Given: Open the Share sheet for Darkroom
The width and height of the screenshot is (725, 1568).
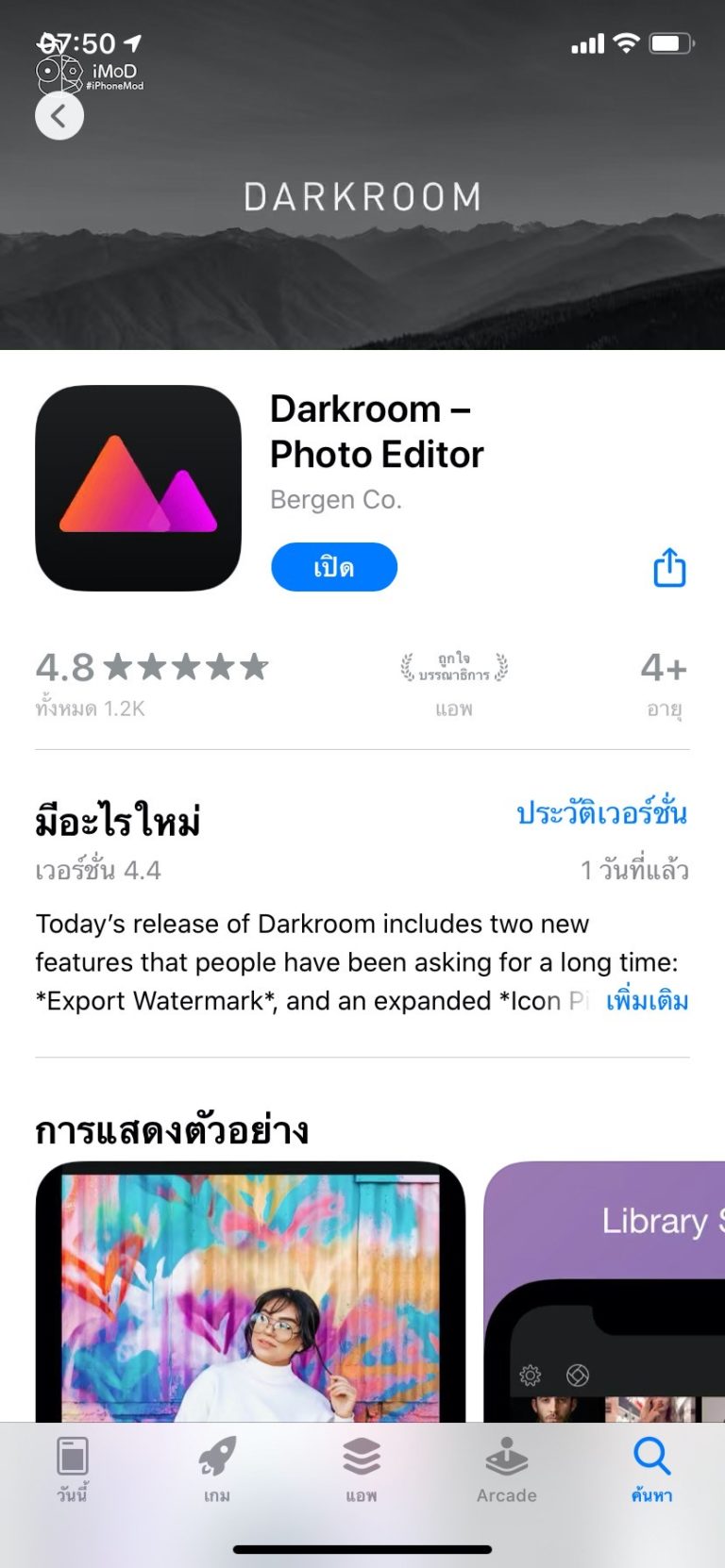Looking at the screenshot, I should pyautogui.click(x=668, y=567).
